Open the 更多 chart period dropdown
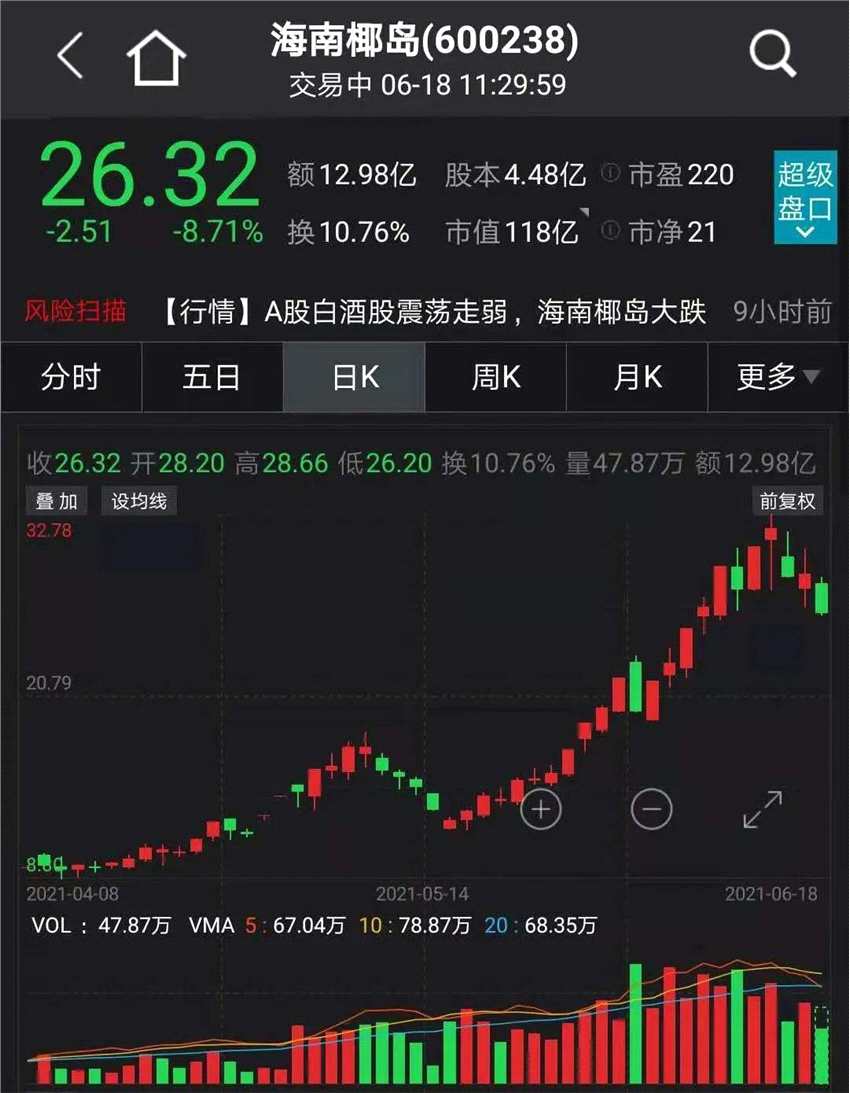850x1093 pixels. (x=778, y=377)
